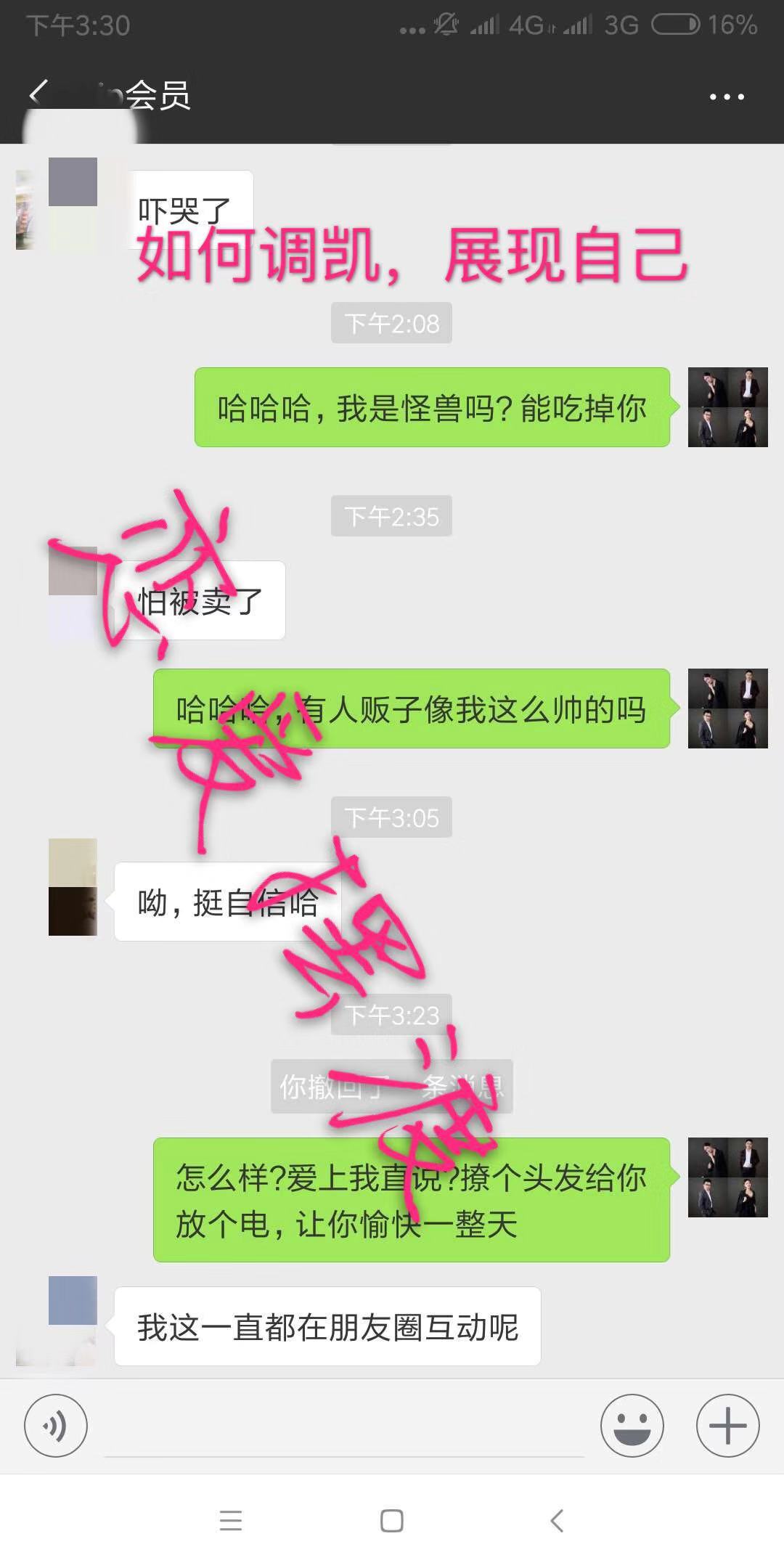Switch to voice message input

[x=56, y=1425]
